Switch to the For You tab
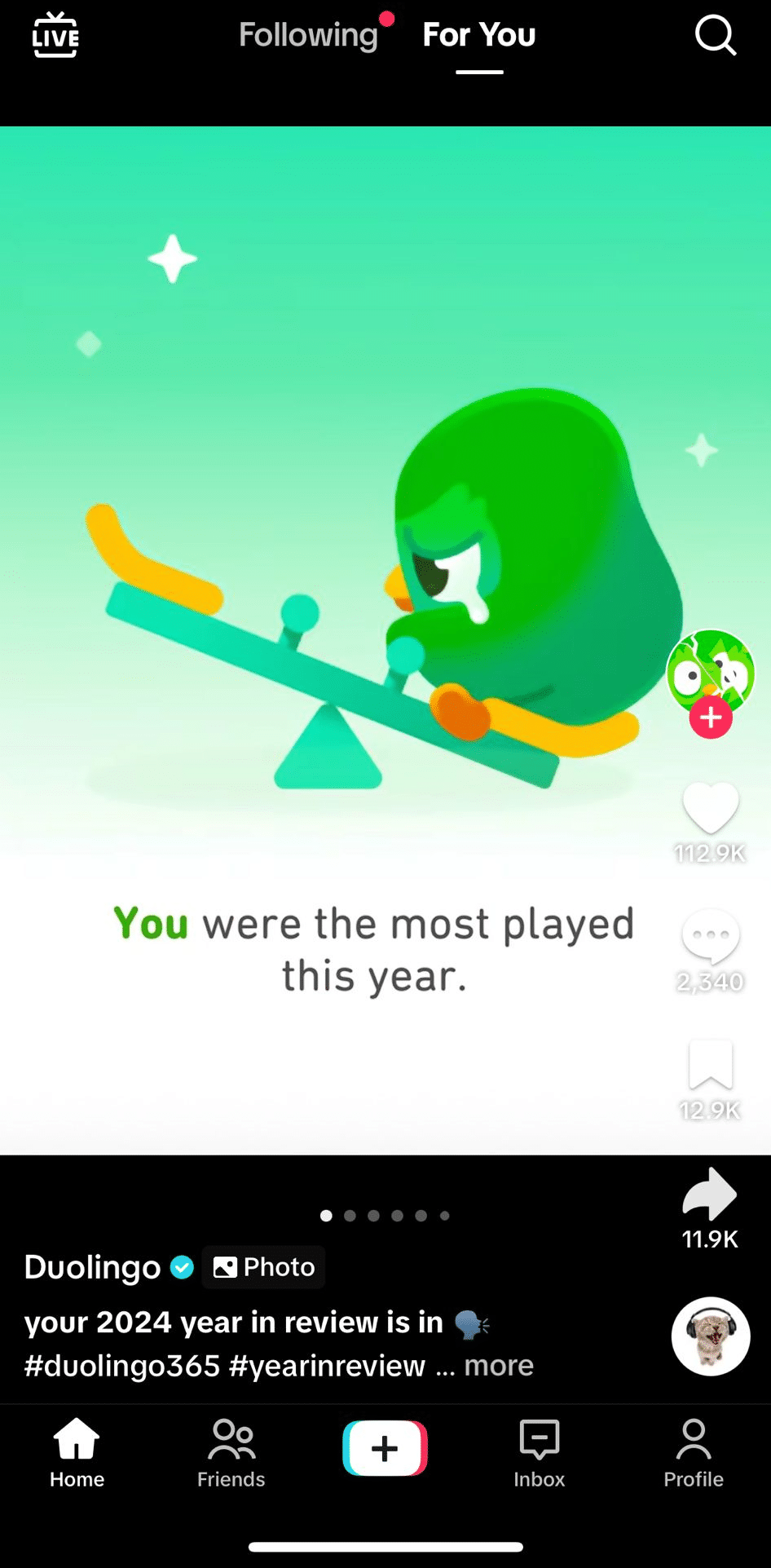 (x=479, y=36)
